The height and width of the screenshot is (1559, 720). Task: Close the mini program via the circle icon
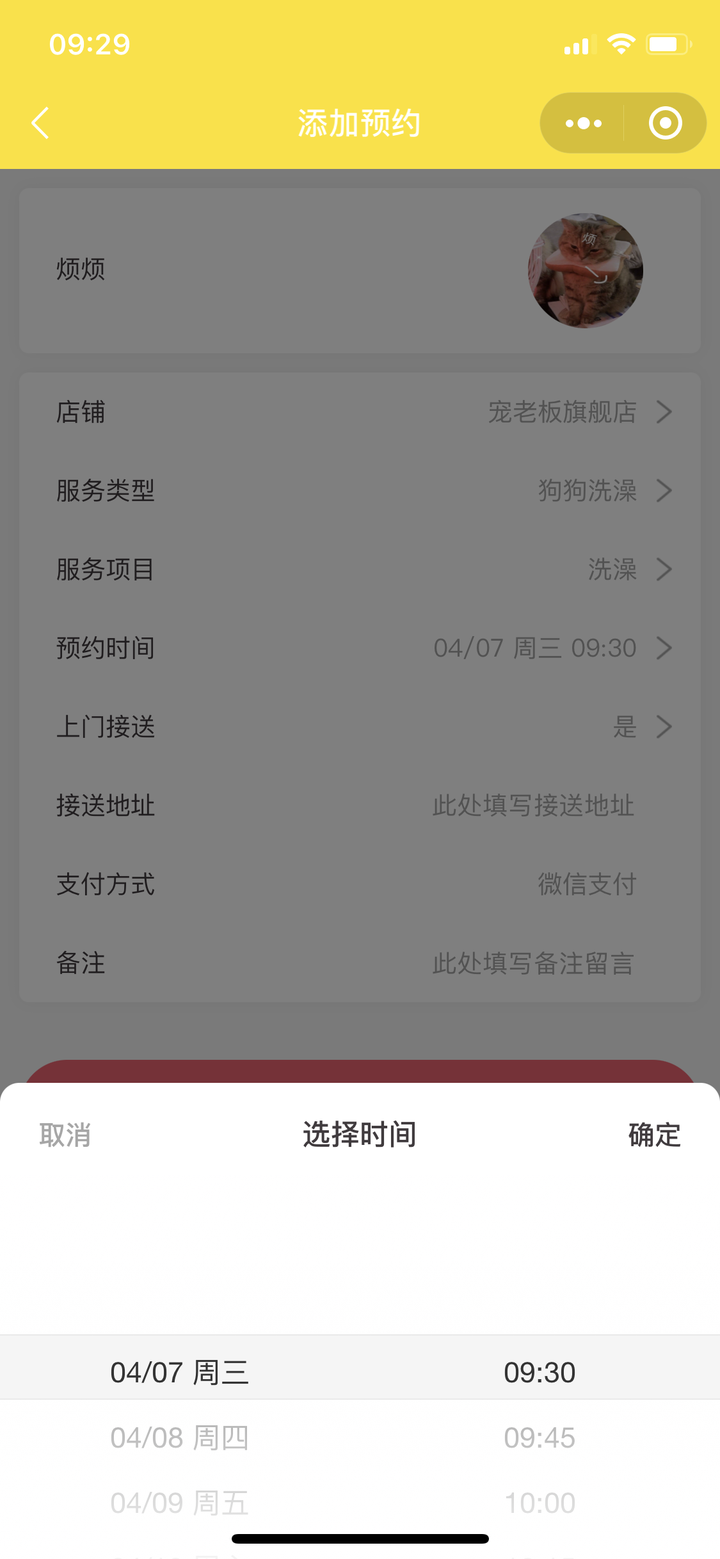point(665,123)
